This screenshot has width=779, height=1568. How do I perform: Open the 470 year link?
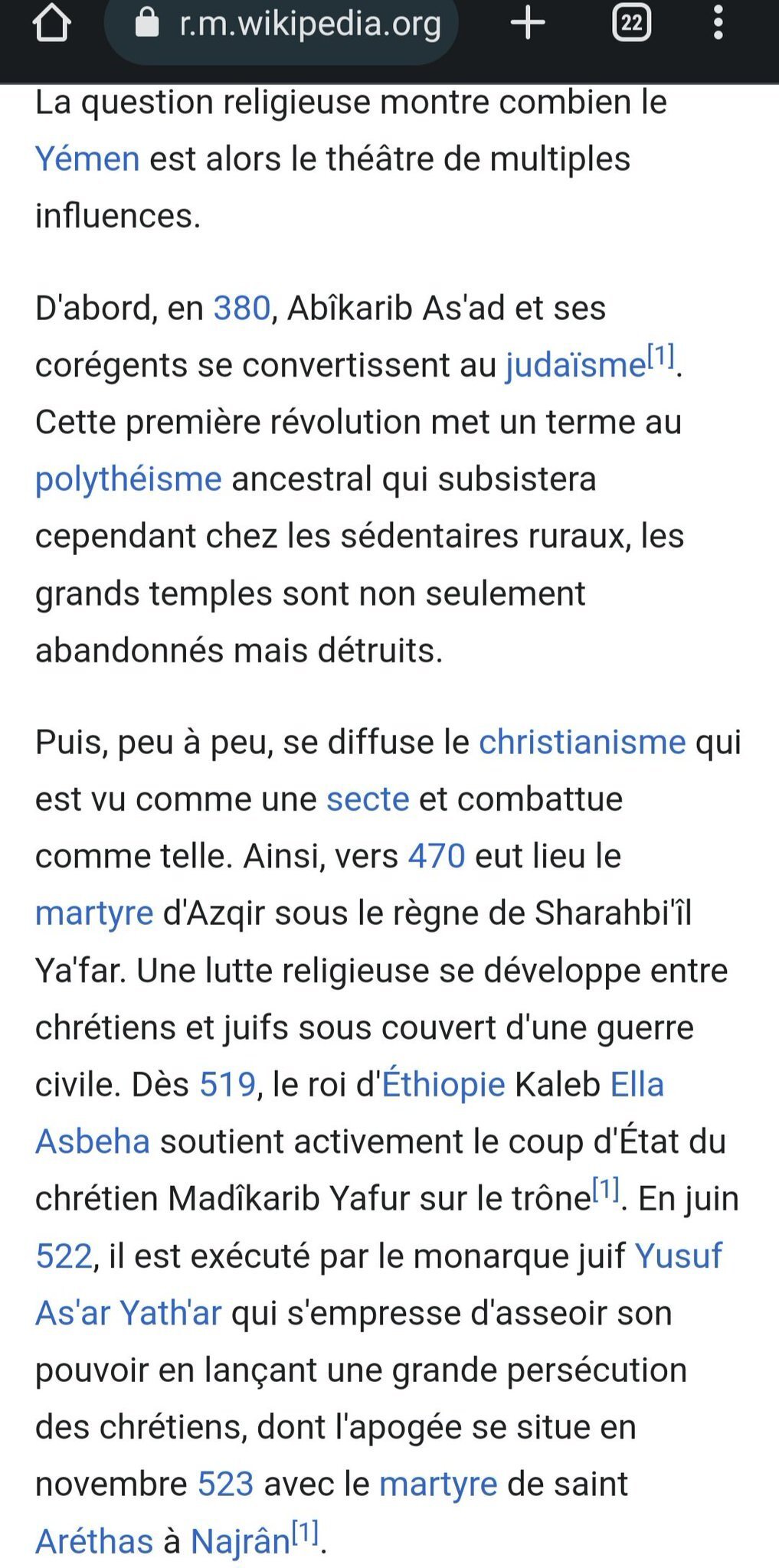[437, 856]
